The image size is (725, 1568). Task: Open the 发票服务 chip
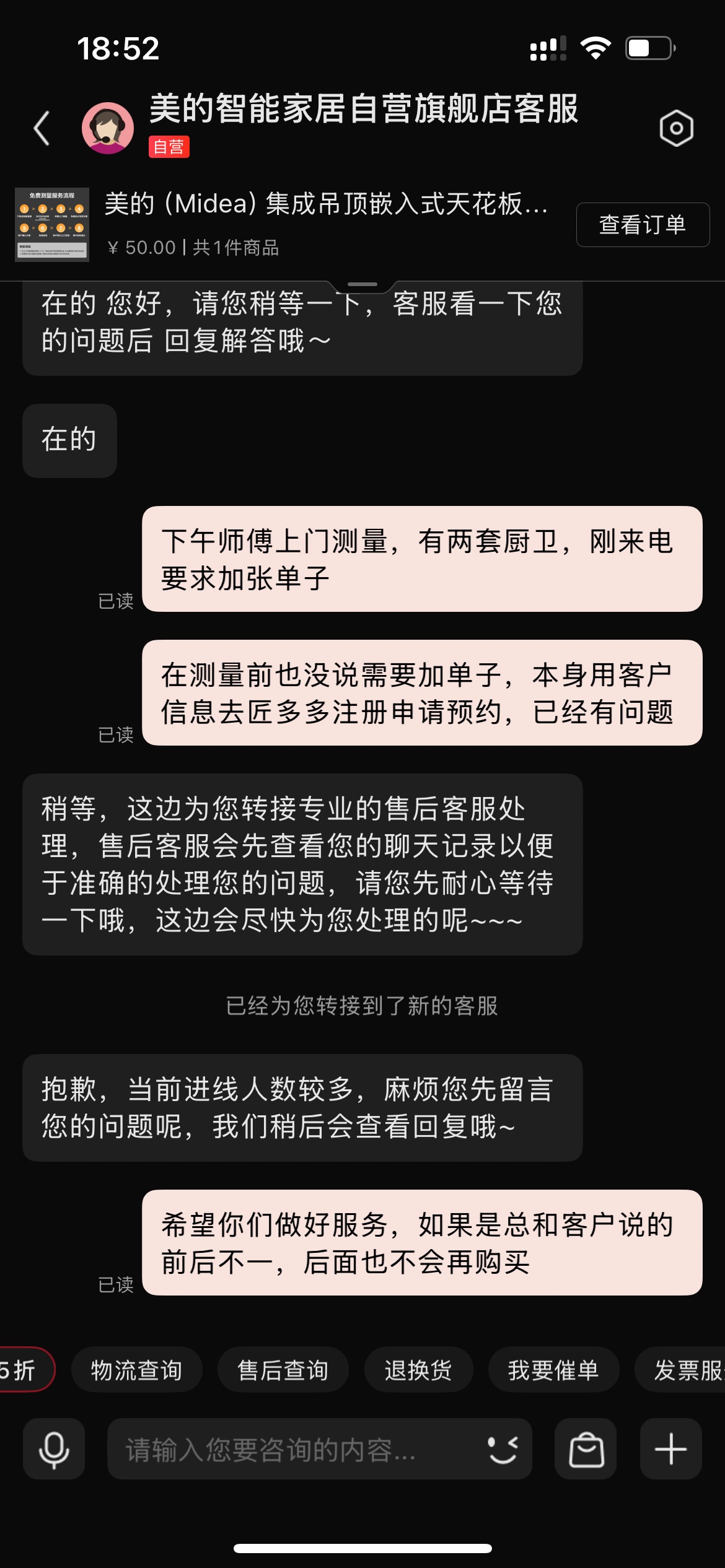[x=685, y=1370]
